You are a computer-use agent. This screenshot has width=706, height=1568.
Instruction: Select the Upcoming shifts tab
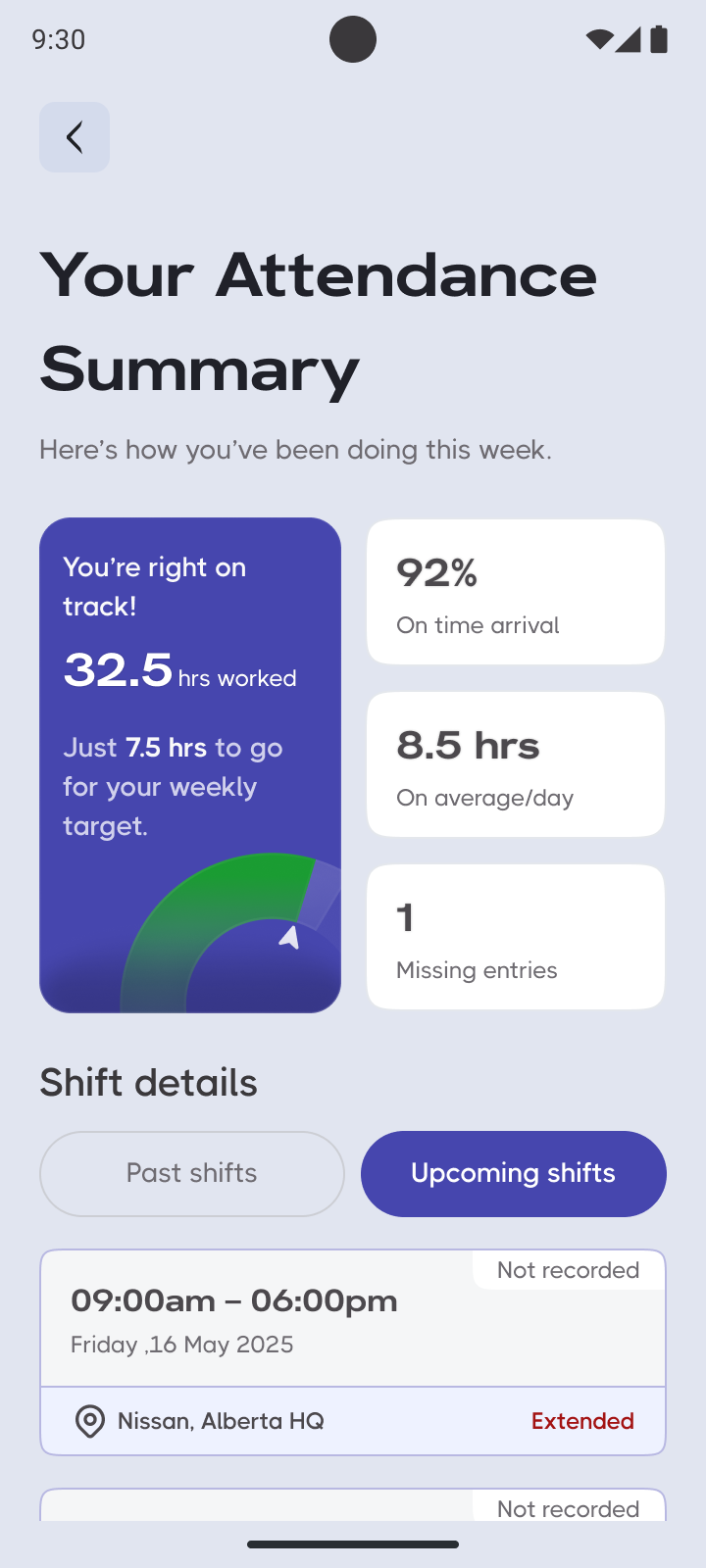(x=513, y=1173)
